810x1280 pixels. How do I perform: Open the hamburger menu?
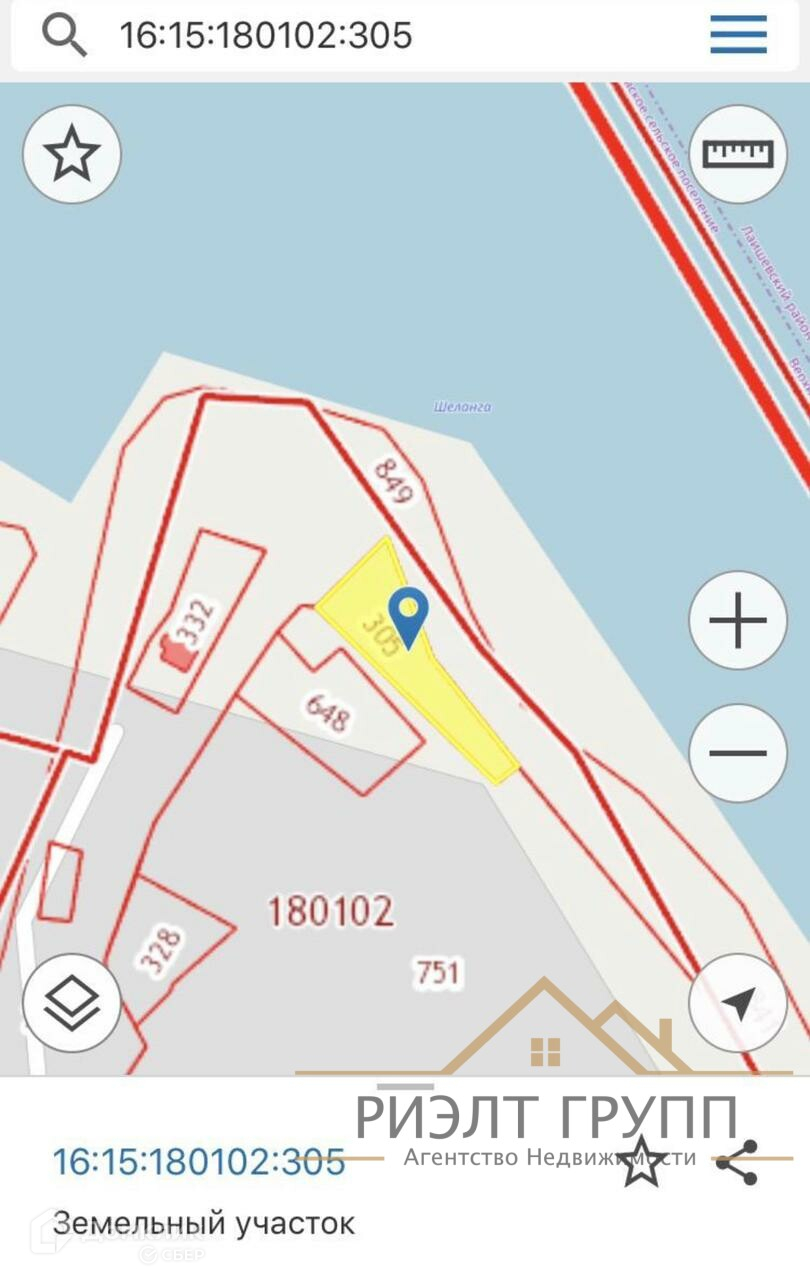coord(738,35)
